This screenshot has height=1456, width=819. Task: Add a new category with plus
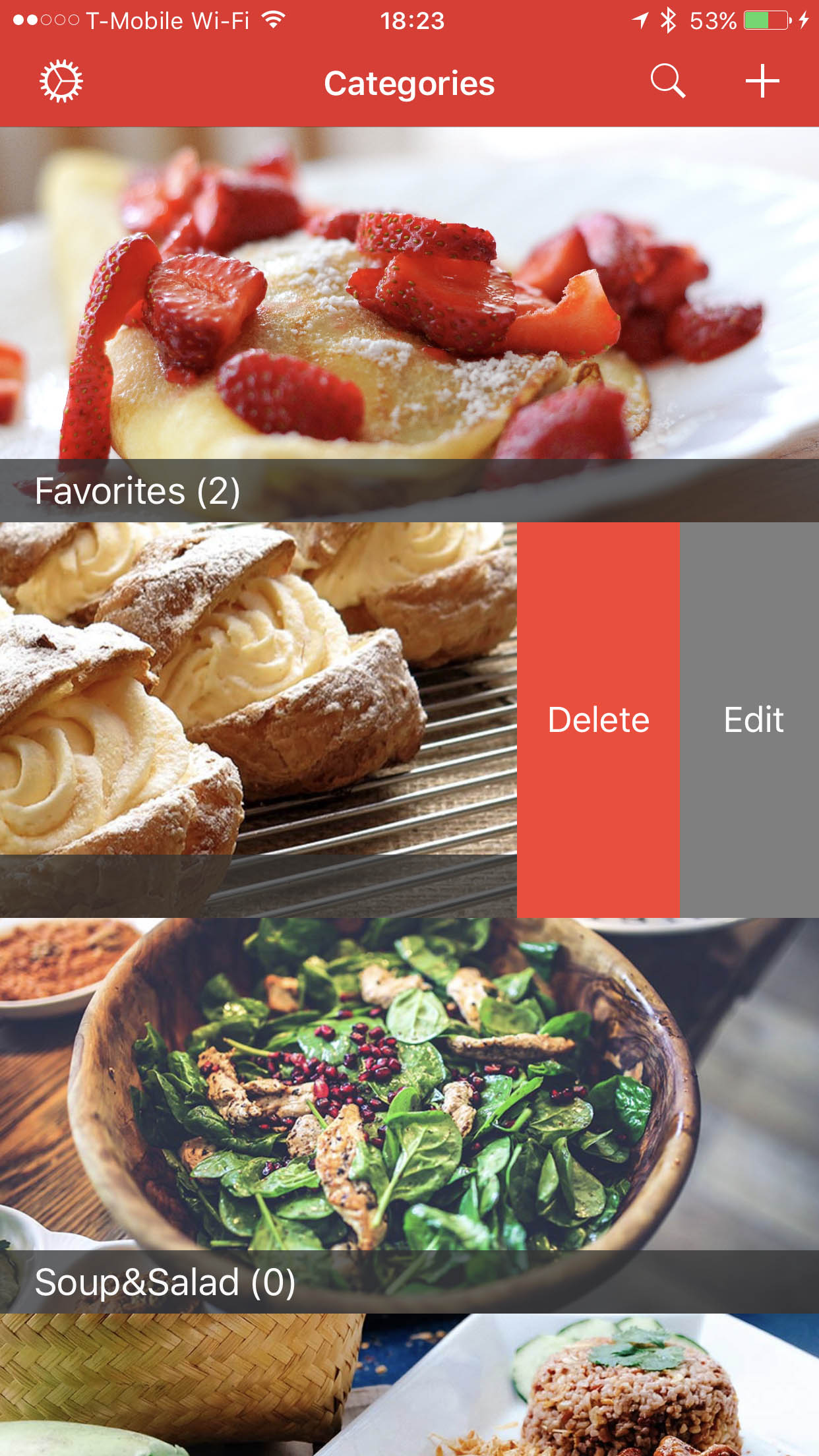click(x=762, y=82)
